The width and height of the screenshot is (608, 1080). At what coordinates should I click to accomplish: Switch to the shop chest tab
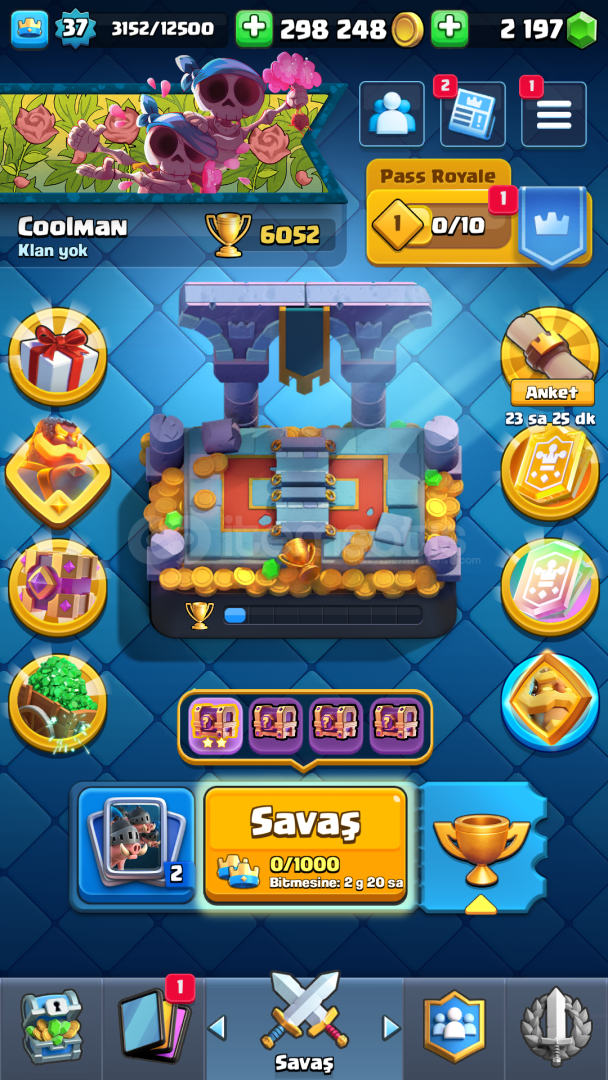pos(50,1025)
